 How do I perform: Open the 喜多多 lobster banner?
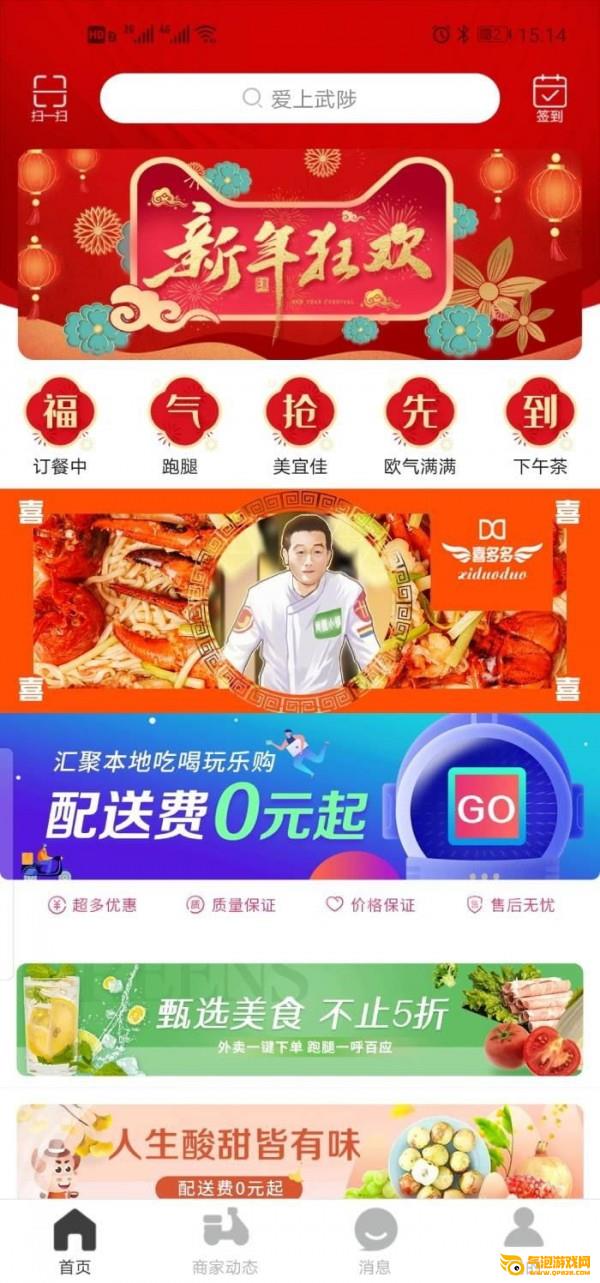pos(299,600)
